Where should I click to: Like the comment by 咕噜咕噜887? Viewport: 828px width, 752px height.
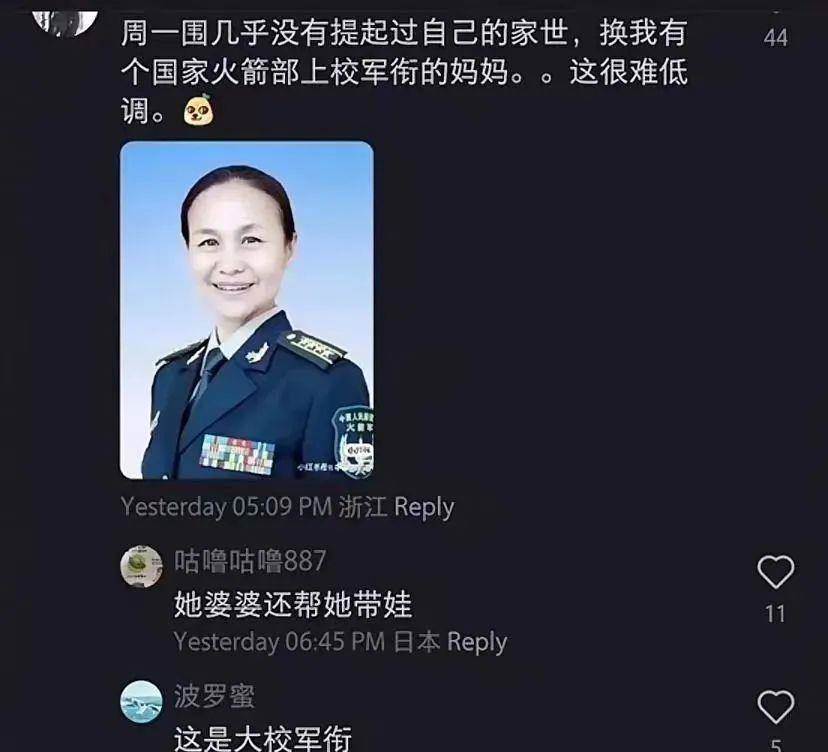[x=775, y=572]
